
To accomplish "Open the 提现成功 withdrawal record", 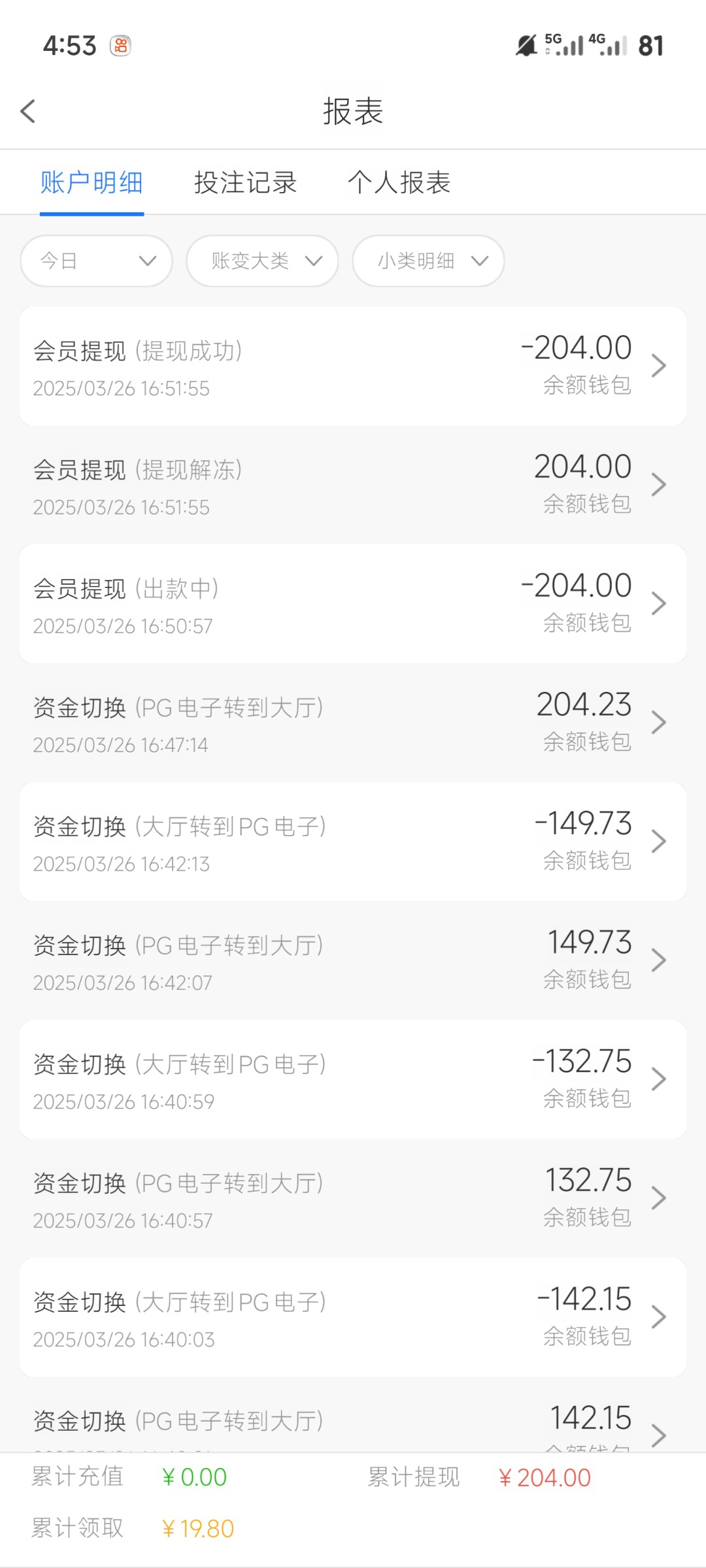I will pyautogui.click(x=353, y=367).
